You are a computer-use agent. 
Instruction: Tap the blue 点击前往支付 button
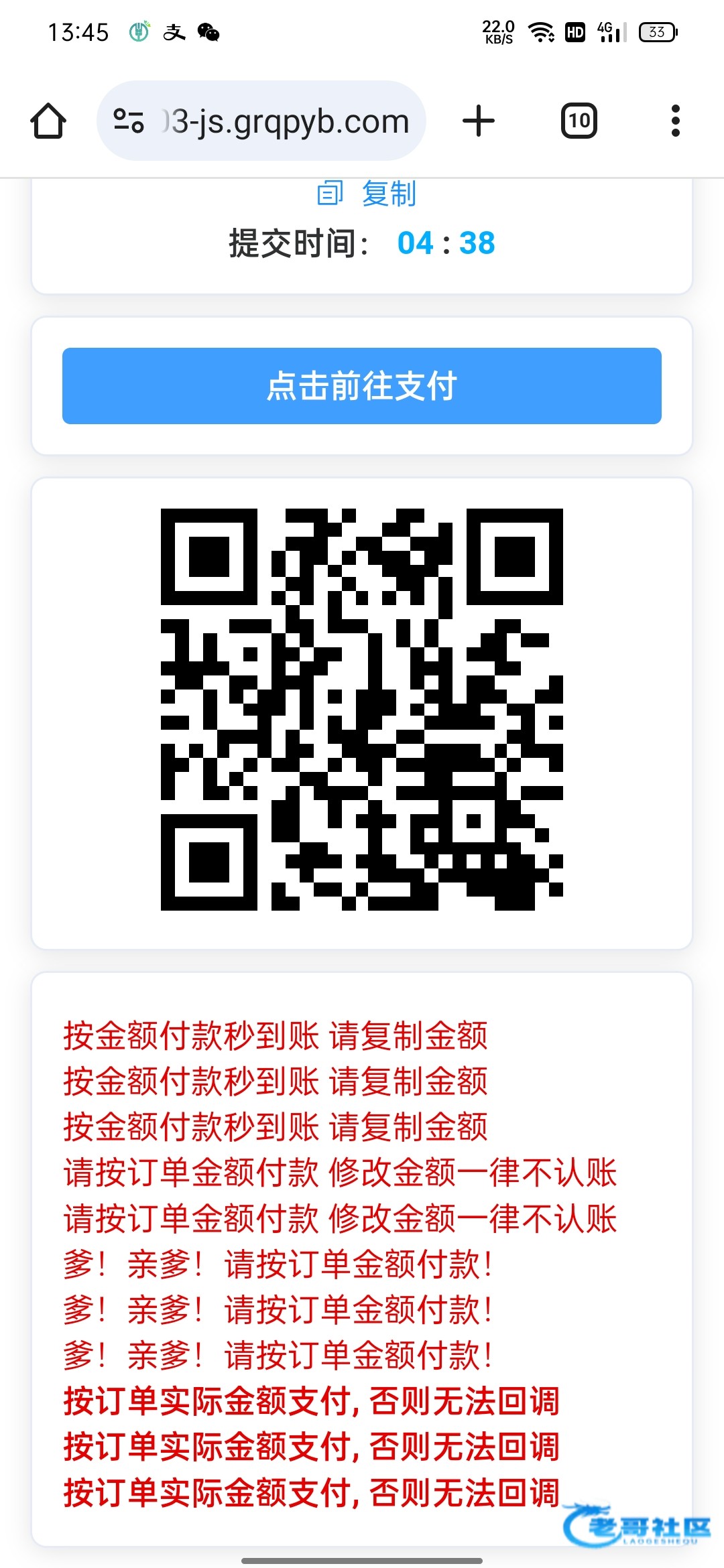pos(362,386)
